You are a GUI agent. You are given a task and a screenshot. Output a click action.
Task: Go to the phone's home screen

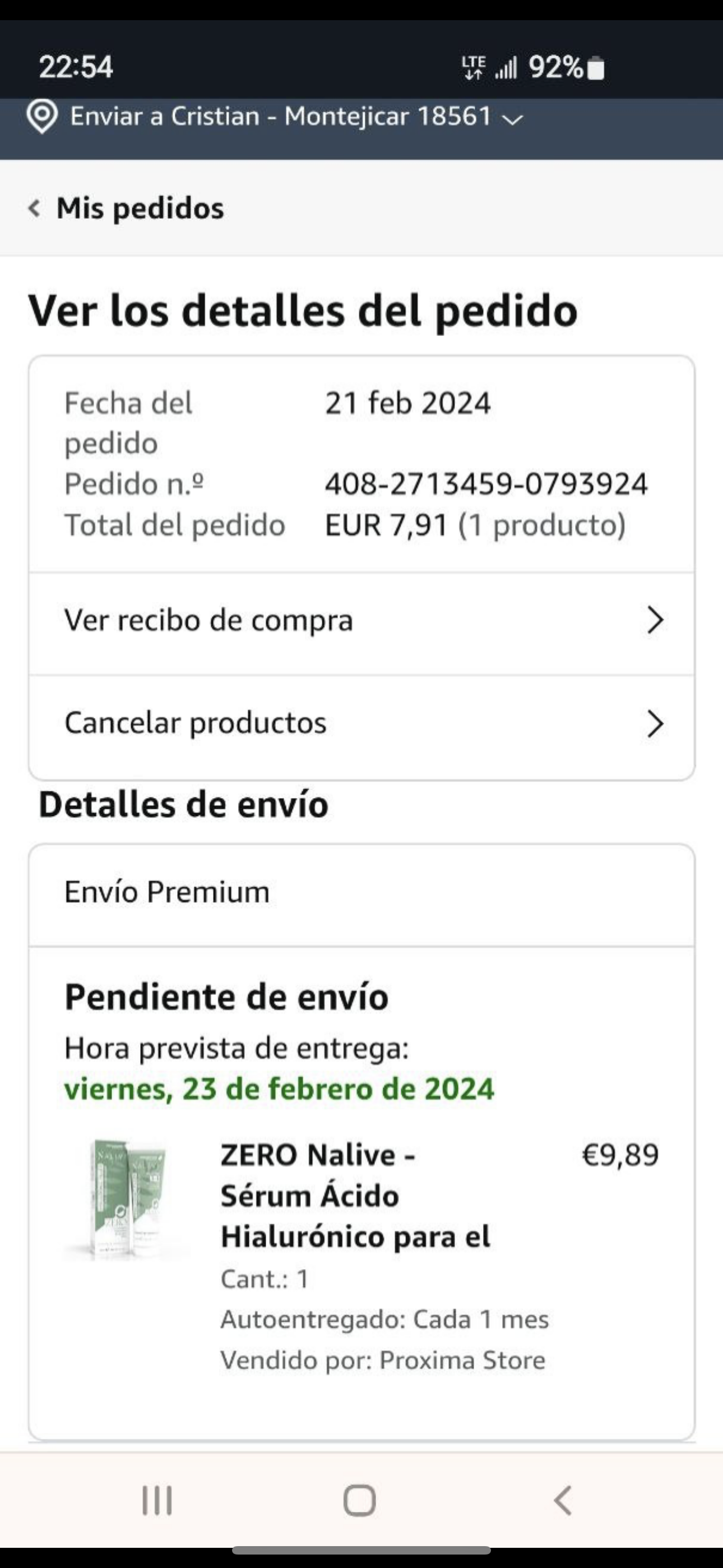tap(360, 1500)
